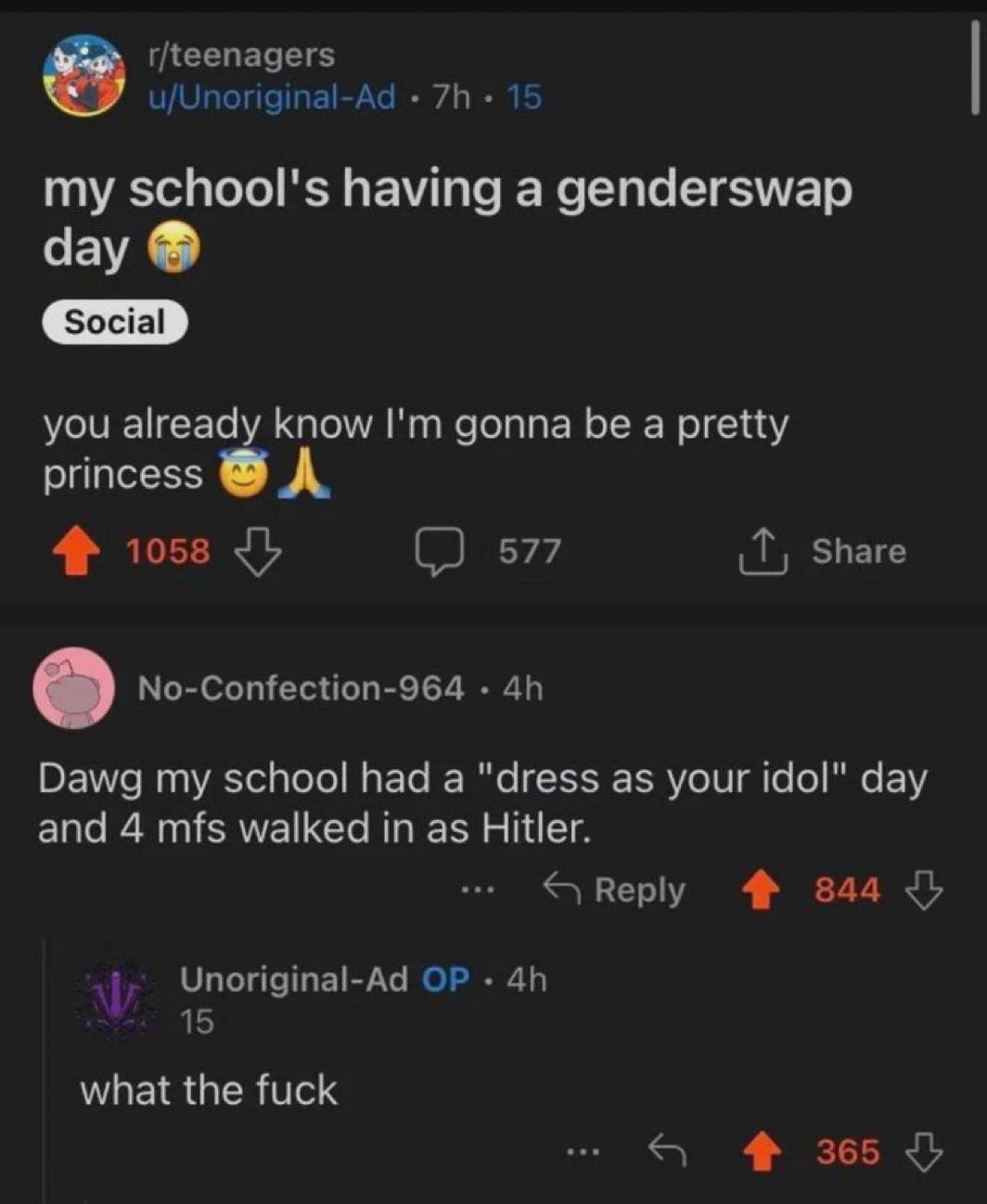
Task: Downvote the genderswap day post
Action: pyautogui.click(x=257, y=552)
